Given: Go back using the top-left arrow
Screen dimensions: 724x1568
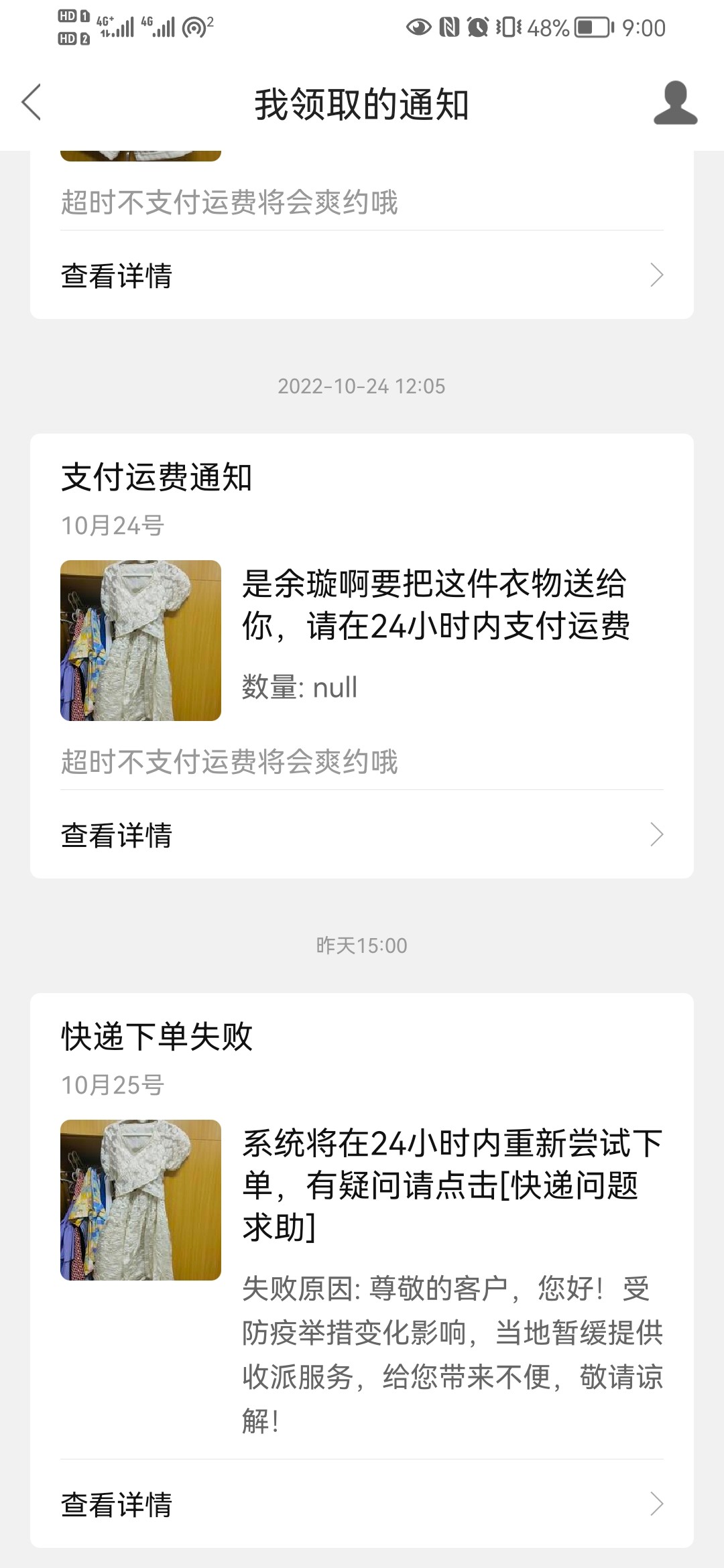Looking at the screenshot, I should tap(32, 103).
